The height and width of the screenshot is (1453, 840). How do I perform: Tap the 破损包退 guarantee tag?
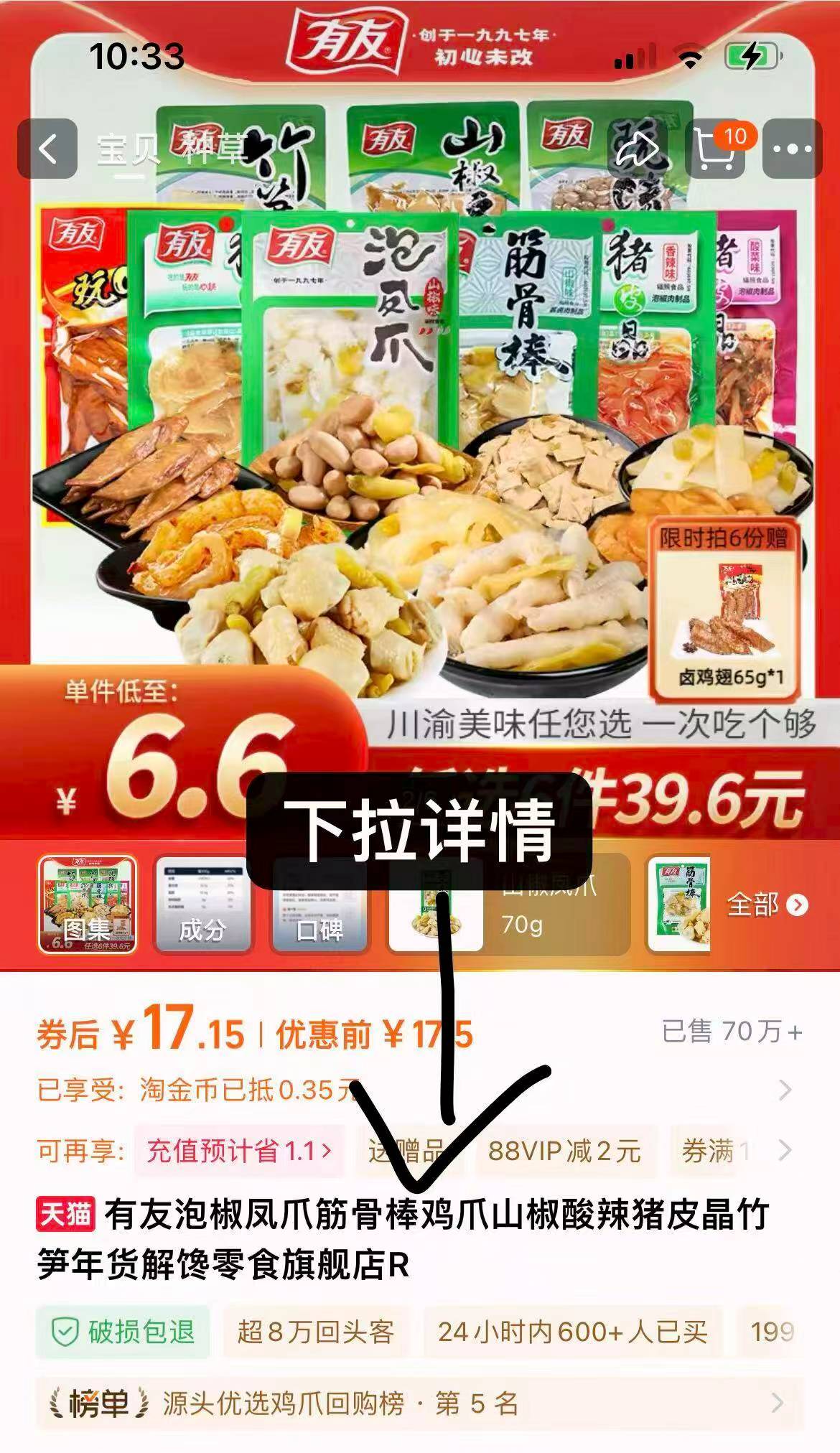[x=123, y=1332]
